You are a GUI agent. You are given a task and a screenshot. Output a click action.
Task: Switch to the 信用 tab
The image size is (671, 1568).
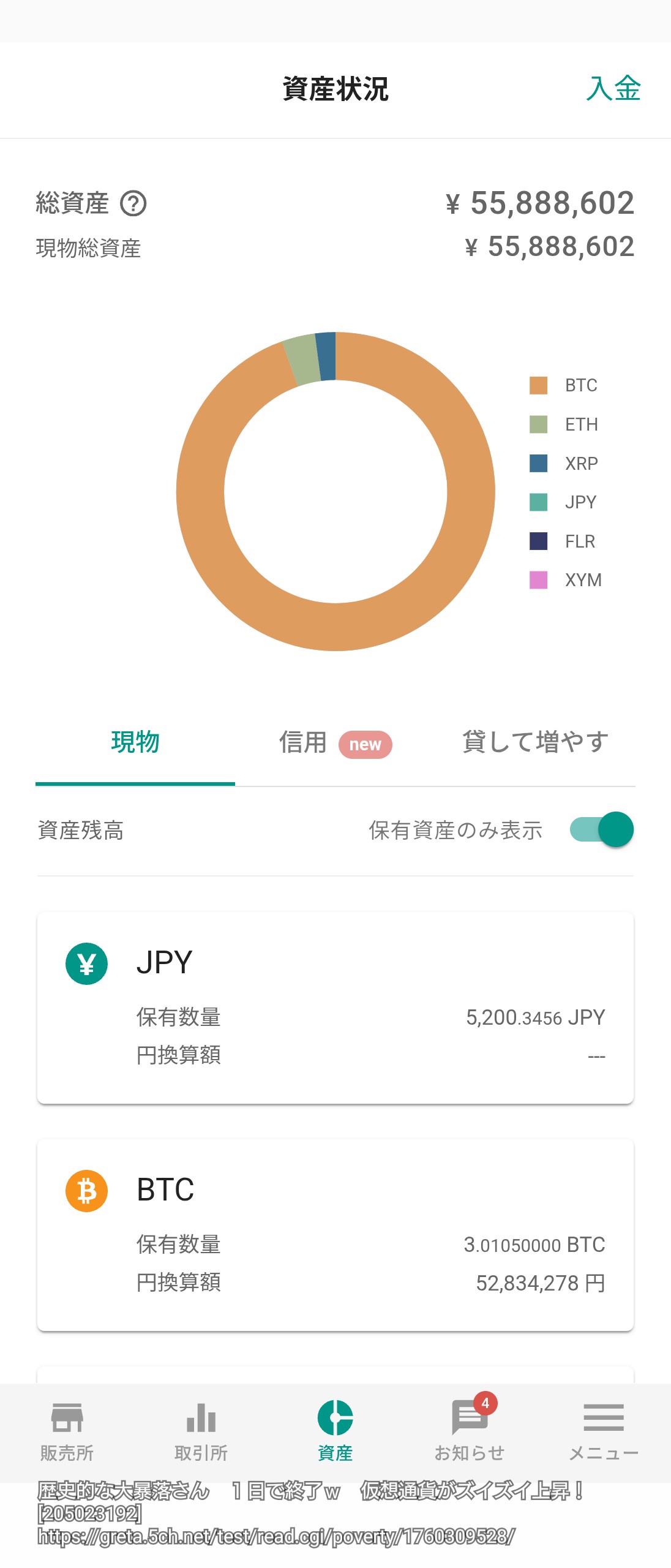(334, 743)
